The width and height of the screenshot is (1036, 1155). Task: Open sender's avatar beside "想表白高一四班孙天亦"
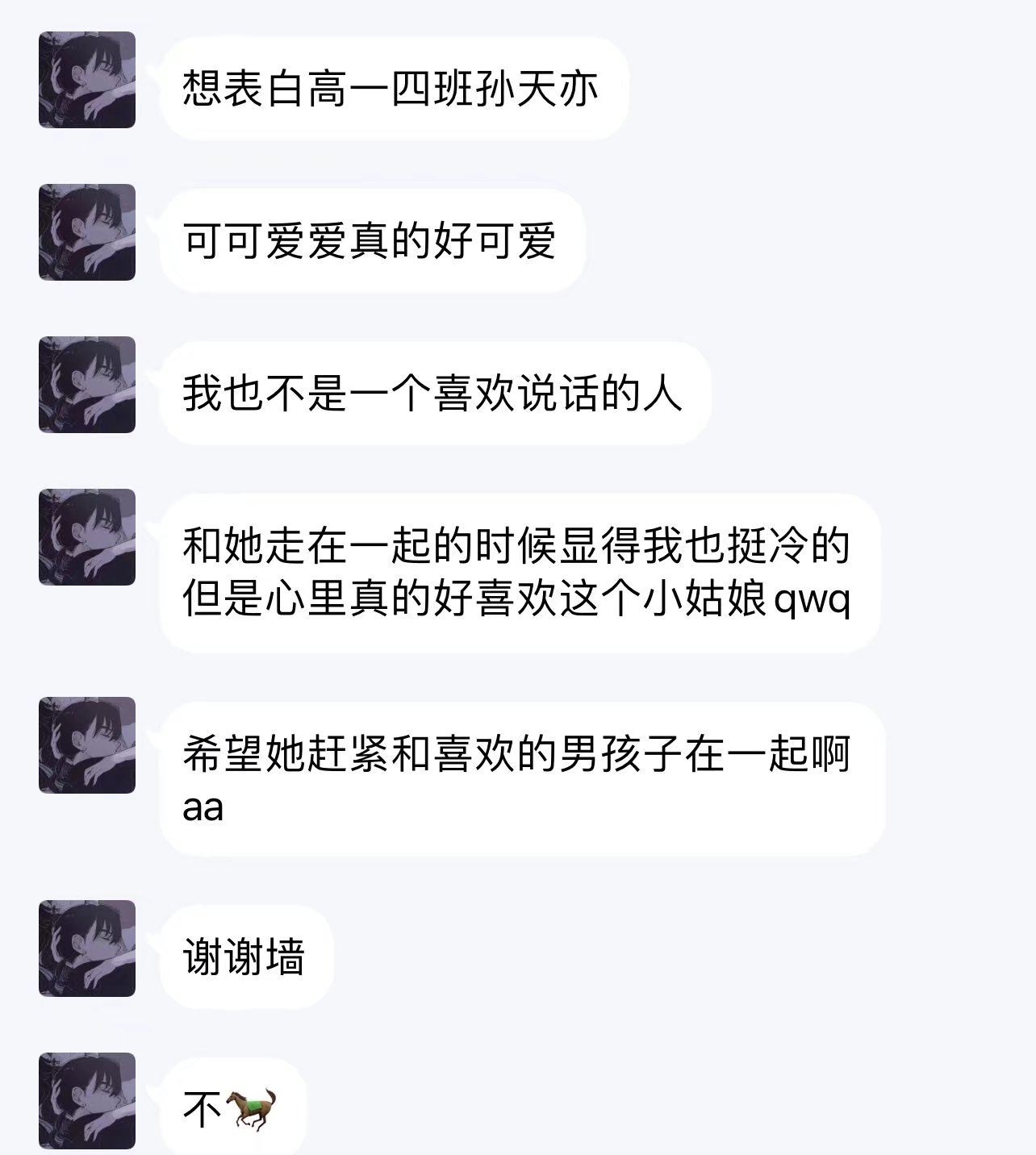[87, 80]
